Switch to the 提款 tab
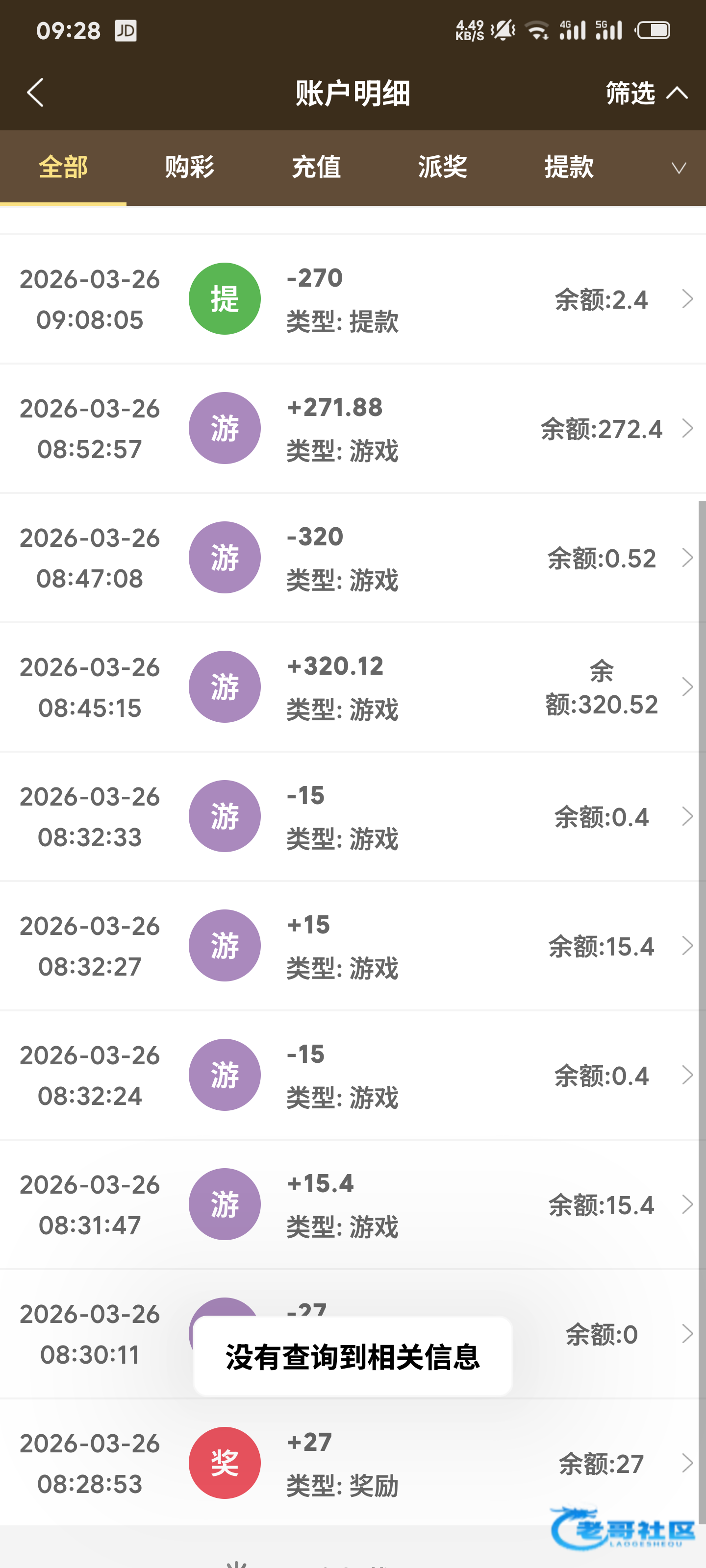This screenshot has height=1568, width=706. click(x=568, y=167)
